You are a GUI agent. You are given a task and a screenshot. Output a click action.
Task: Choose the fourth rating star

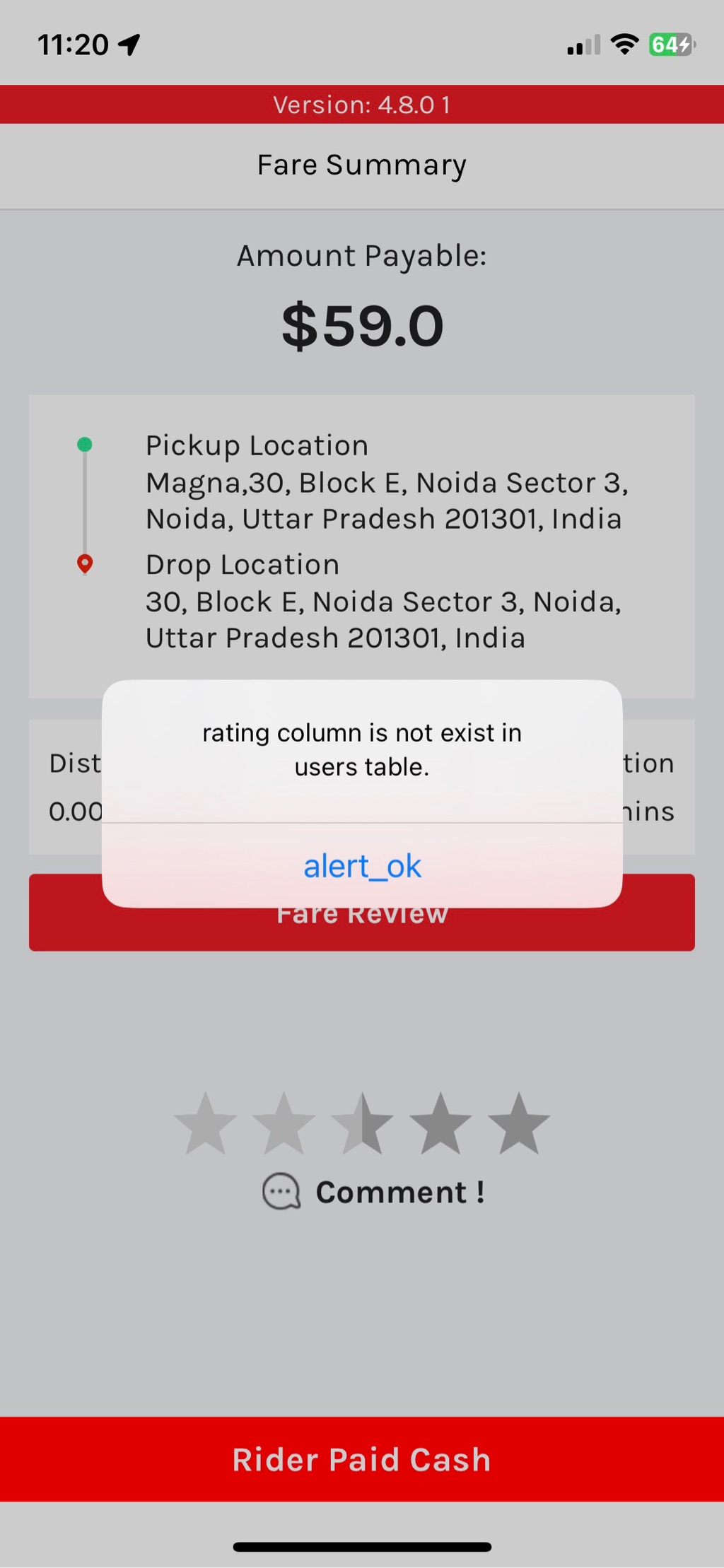coord(440,1124)
